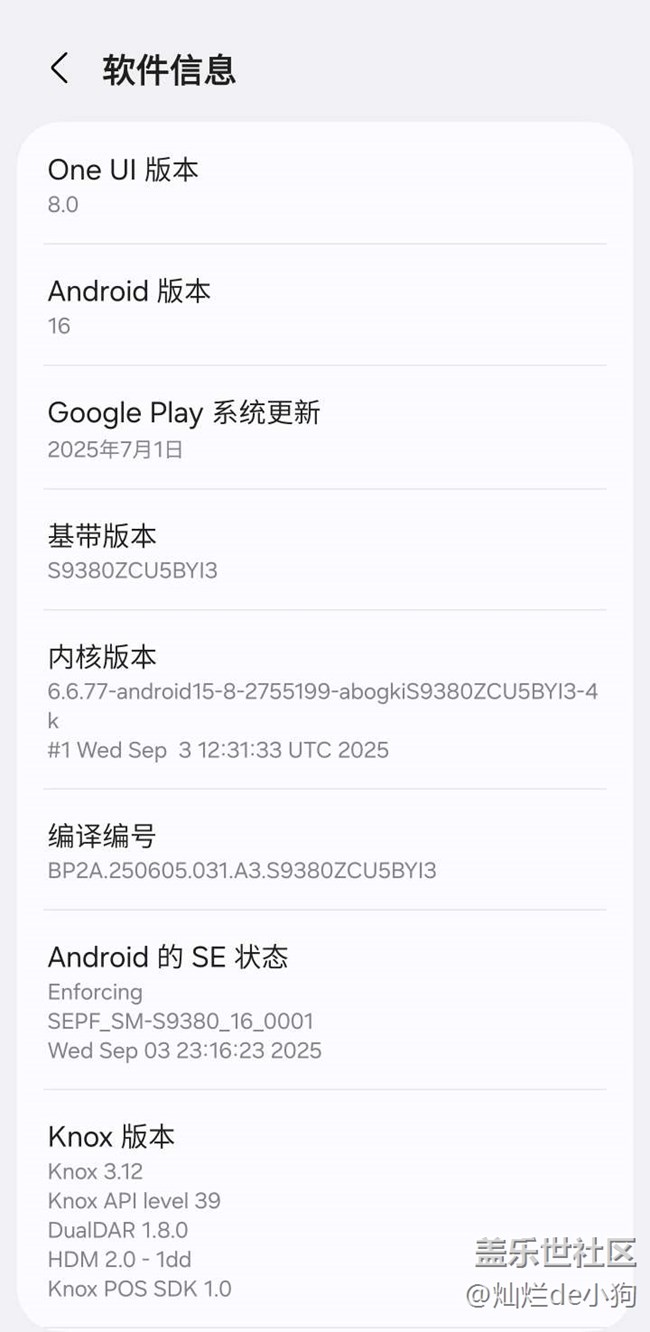Go back from the 软件信息 page
The height and width of the screenshot is (1332, 650).
click(60, 69)
